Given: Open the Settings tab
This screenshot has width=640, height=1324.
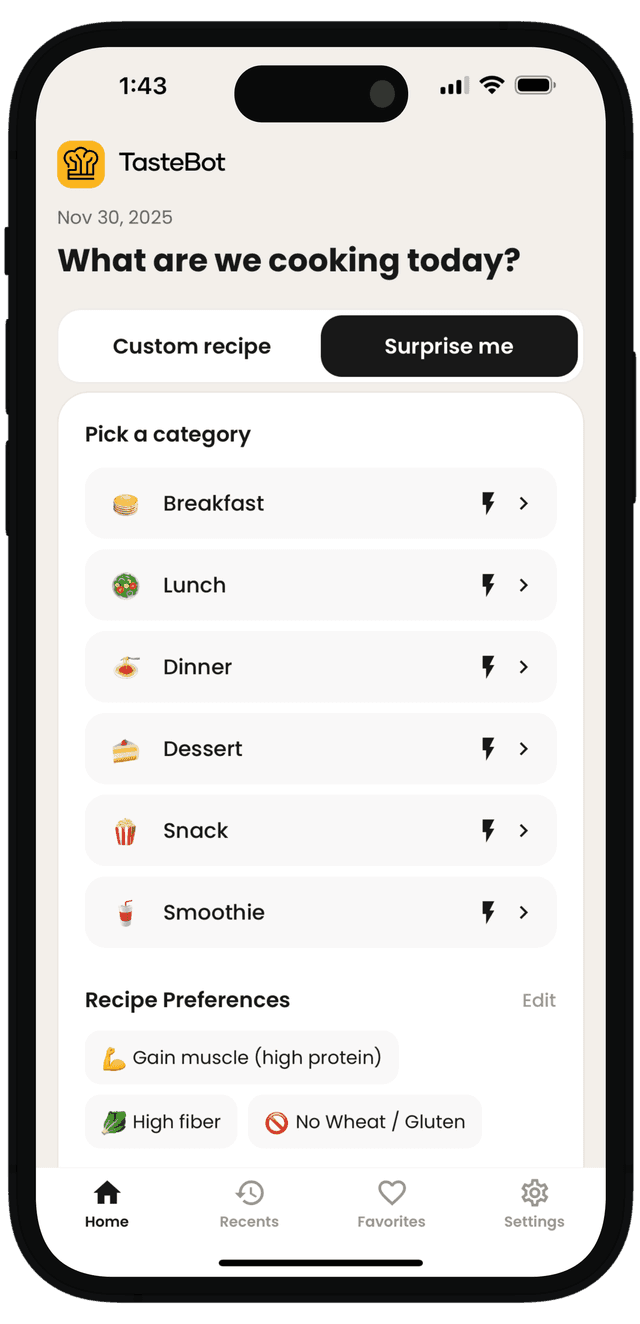Looking at the screenshot, I should [x=534, y=1203].
